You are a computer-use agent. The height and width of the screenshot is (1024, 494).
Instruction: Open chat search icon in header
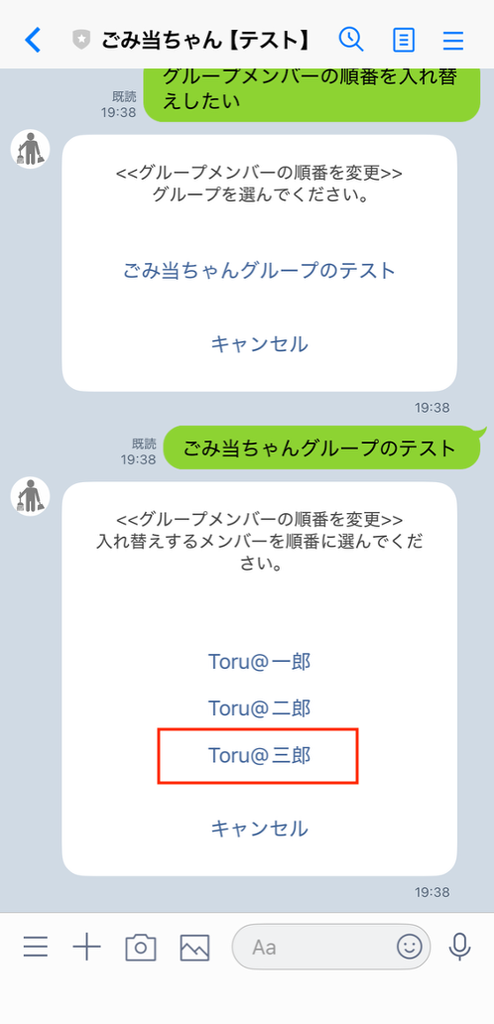click(351, 40)
